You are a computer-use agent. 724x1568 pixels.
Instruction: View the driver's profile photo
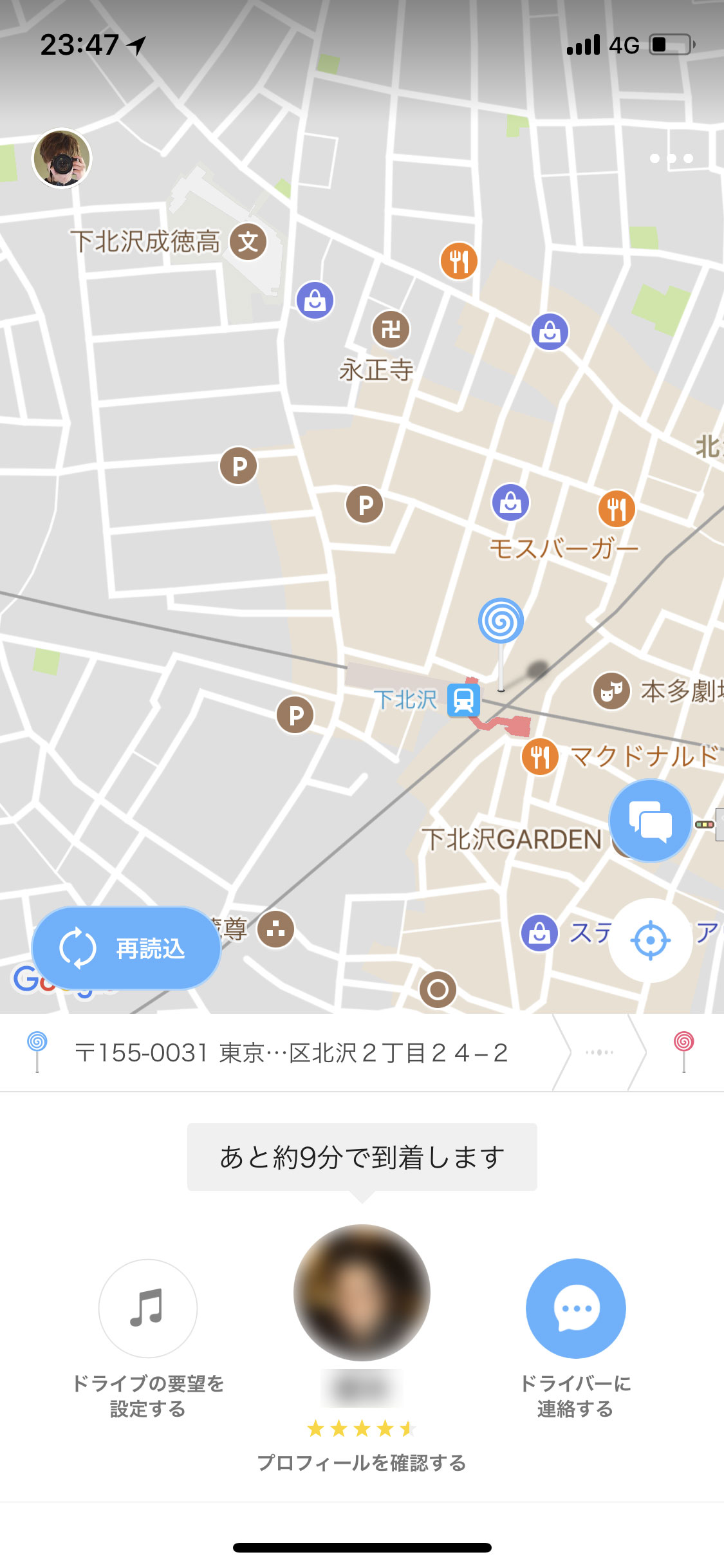pyautogui.click(x=362, y=1293)
